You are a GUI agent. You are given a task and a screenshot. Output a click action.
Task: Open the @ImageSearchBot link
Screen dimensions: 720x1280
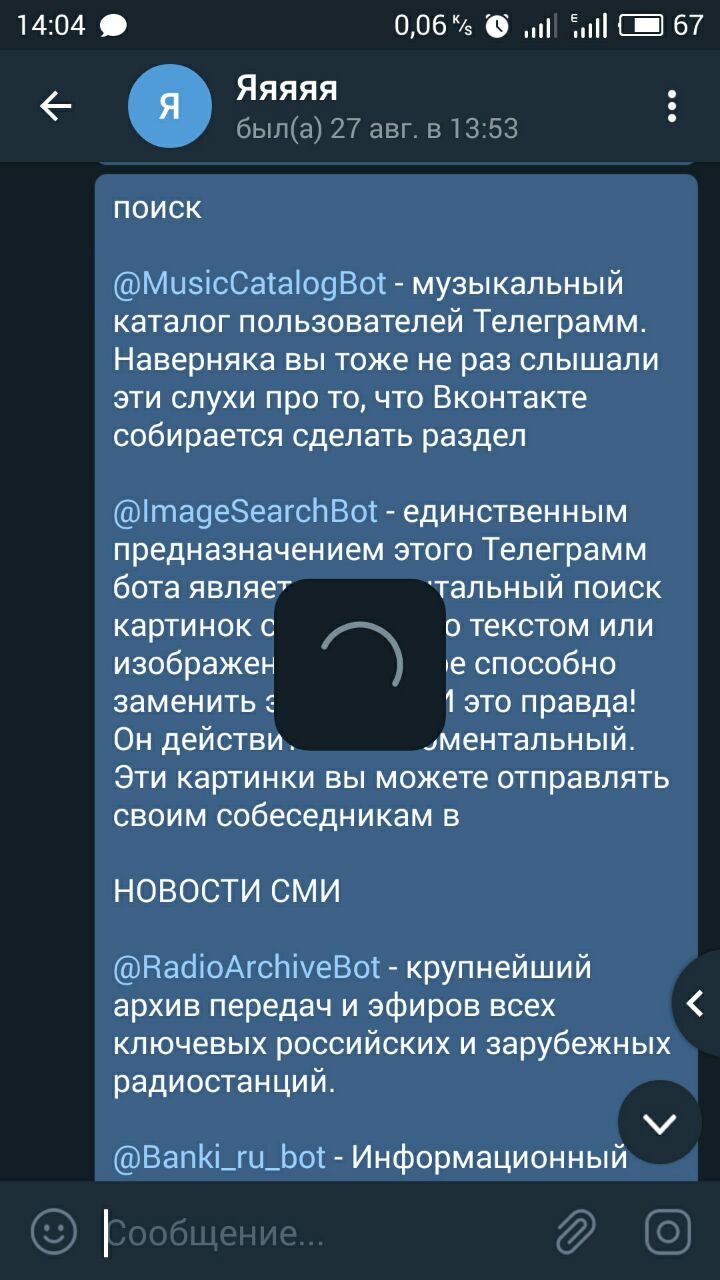click(x=246, y=512)
